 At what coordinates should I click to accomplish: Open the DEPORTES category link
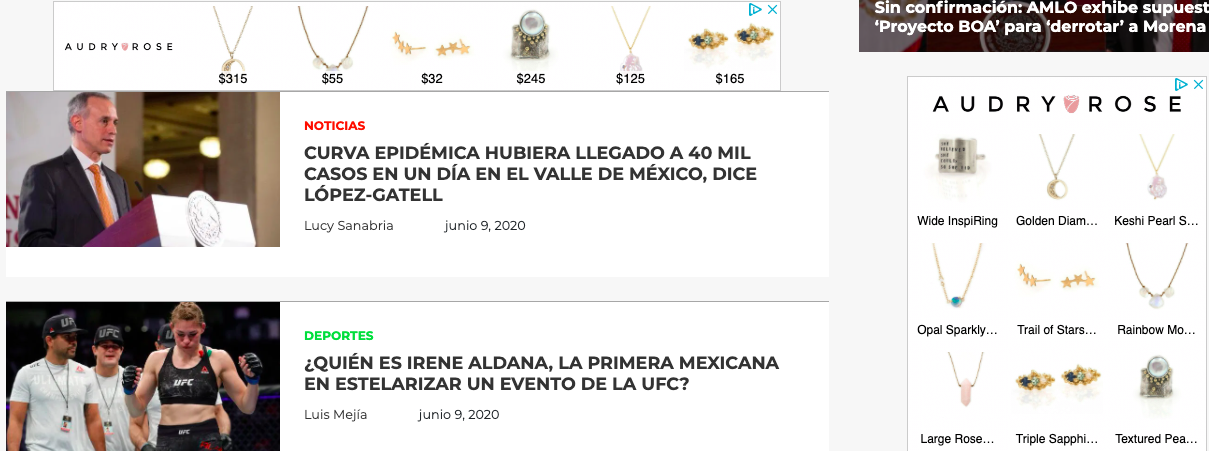click(x=339, y=336)
